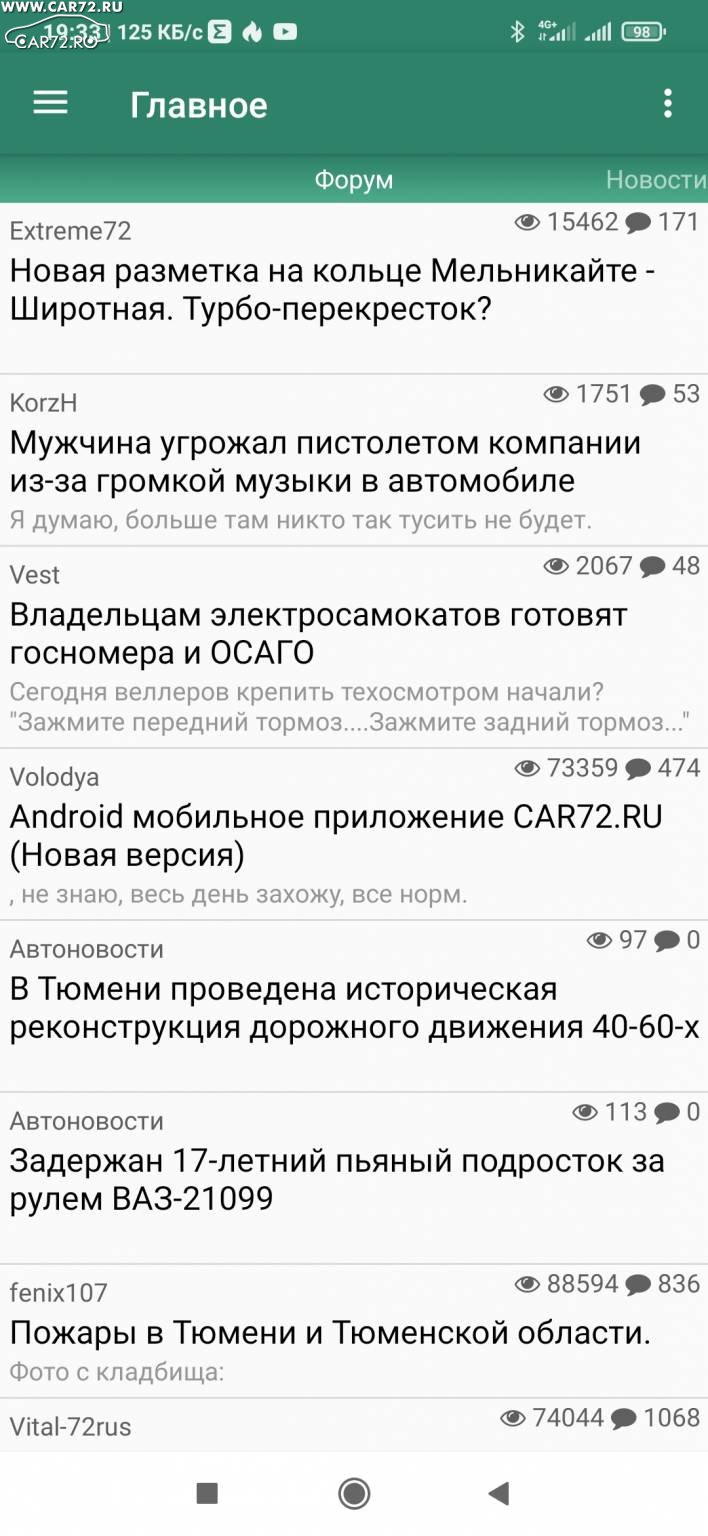Screen dimensions: 708x1536
Task: Open Extreme72's thread about Мельникайте ring markings
Action: (354, 290)
